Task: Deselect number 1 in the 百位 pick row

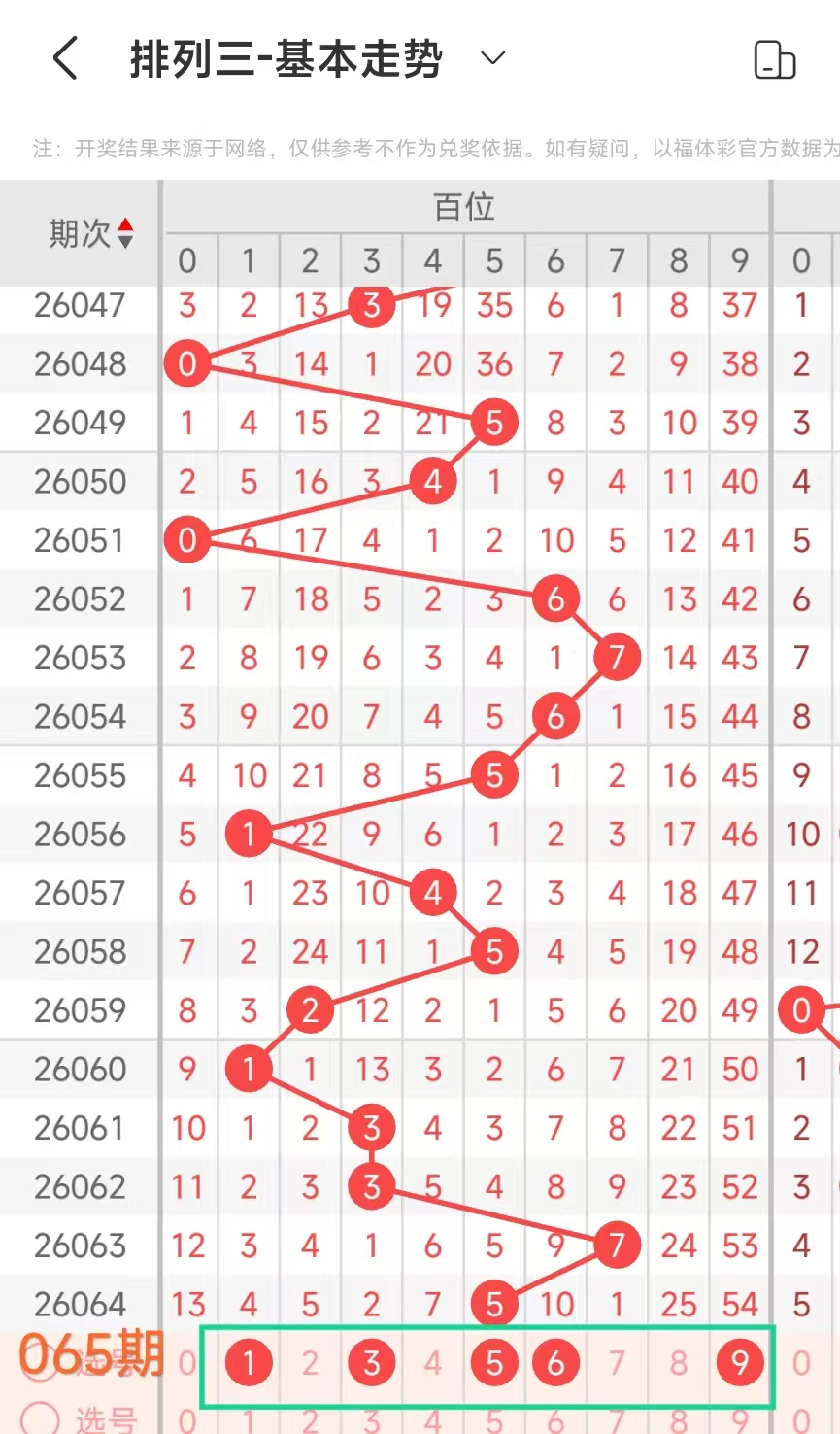Action: coord(249,1363)
